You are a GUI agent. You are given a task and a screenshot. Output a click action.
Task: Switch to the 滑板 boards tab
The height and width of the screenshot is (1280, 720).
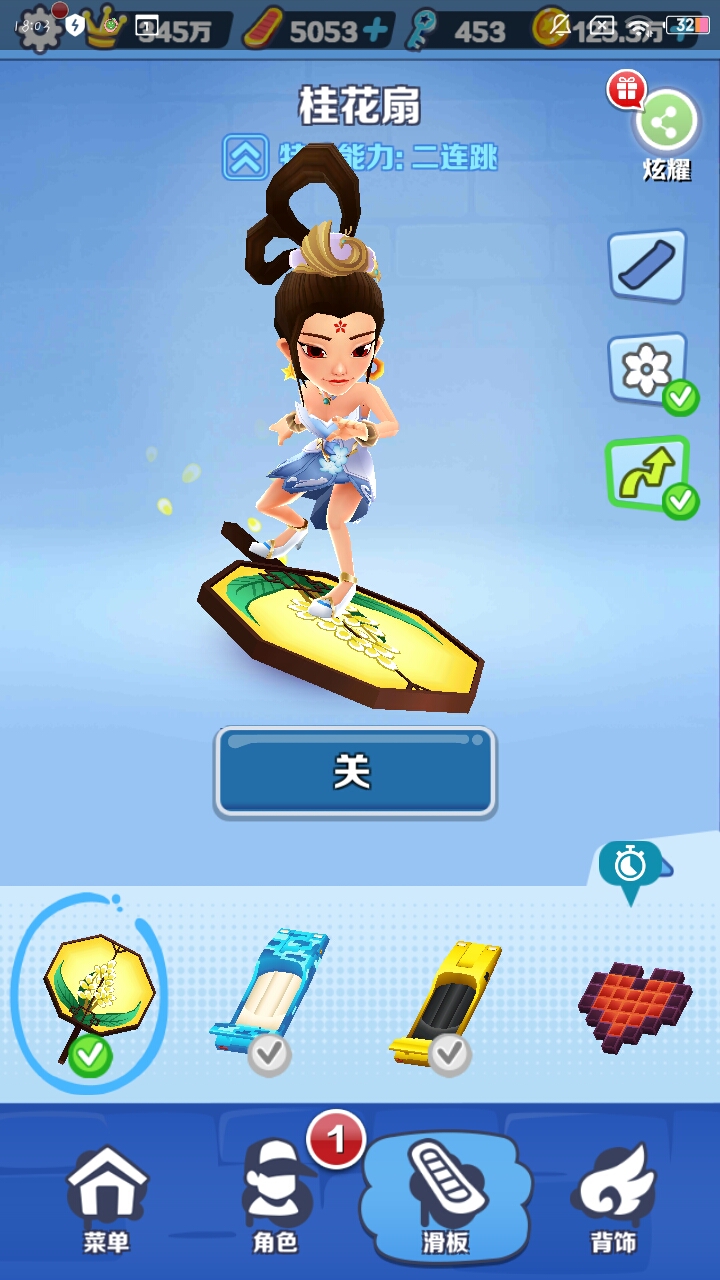click(x=444, y=1200)
